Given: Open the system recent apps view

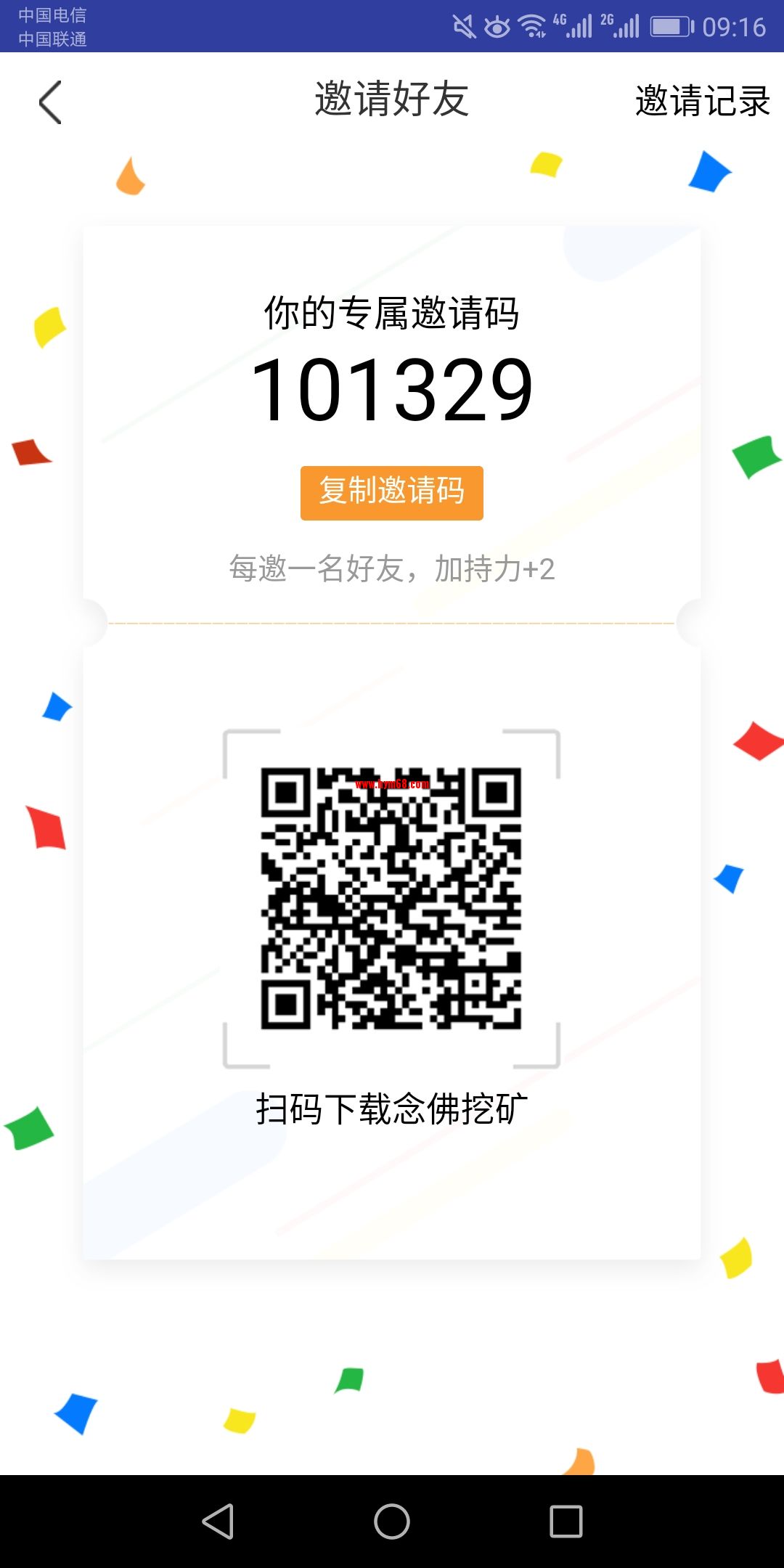Looking at the screenshot, I should tap(566, 1521).
